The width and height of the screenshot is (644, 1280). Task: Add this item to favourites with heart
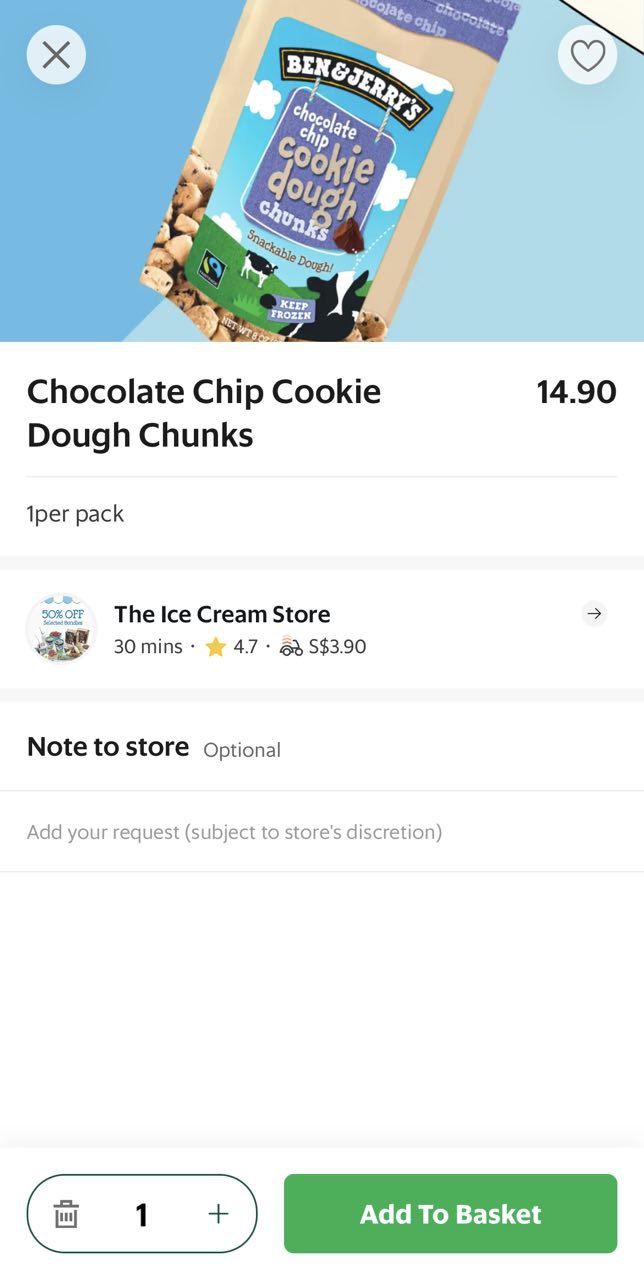pos(587,55)
